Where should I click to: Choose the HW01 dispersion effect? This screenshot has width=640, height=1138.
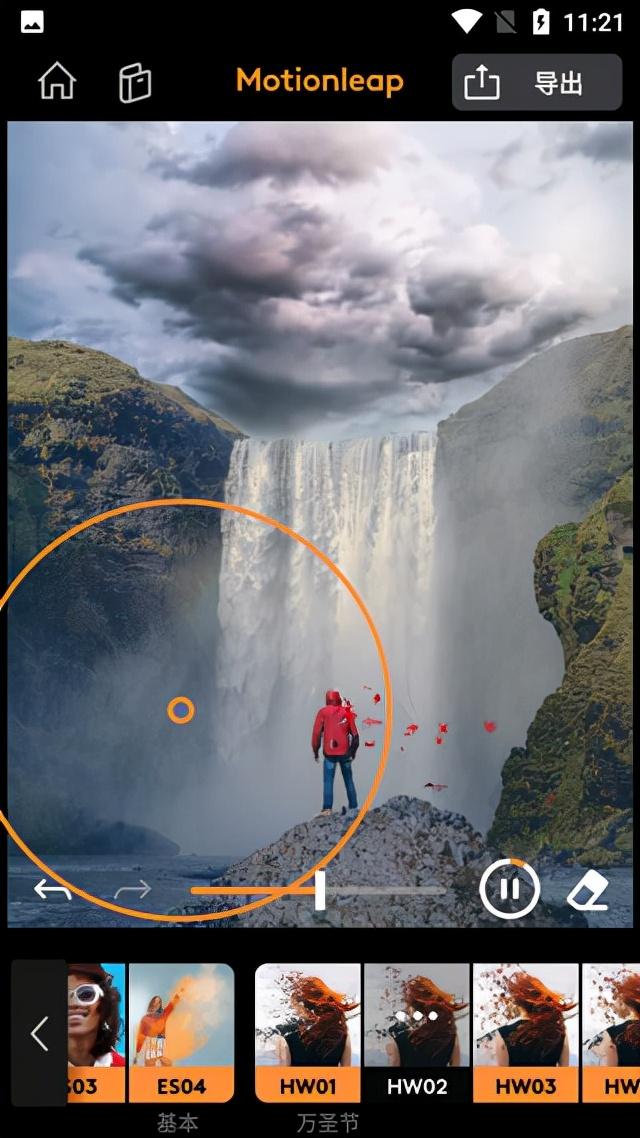(307, 1031)
